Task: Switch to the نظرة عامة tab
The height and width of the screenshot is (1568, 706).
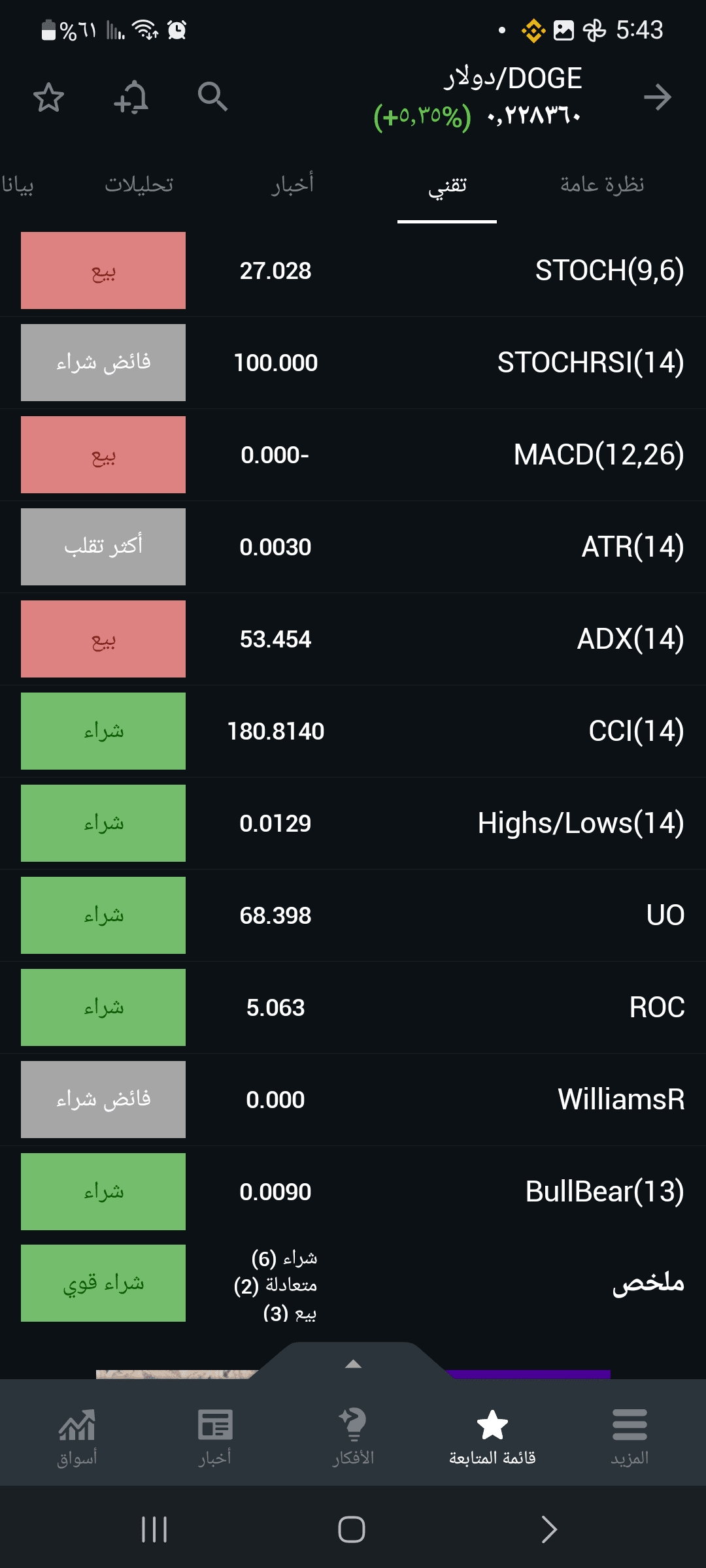Action: tap(602, 185)
